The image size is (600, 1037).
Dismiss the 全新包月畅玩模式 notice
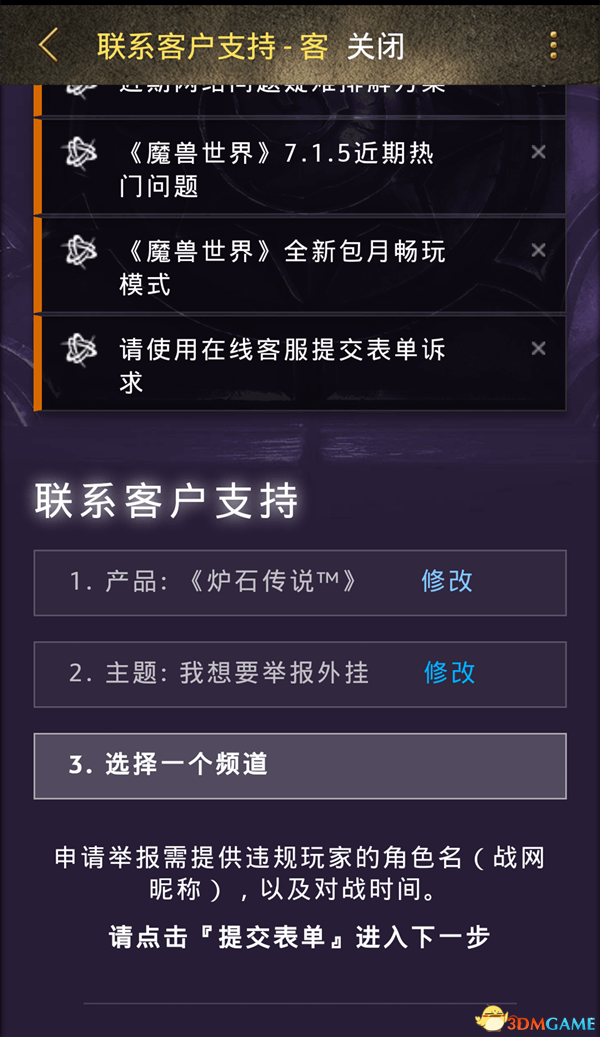pos(538,250)
